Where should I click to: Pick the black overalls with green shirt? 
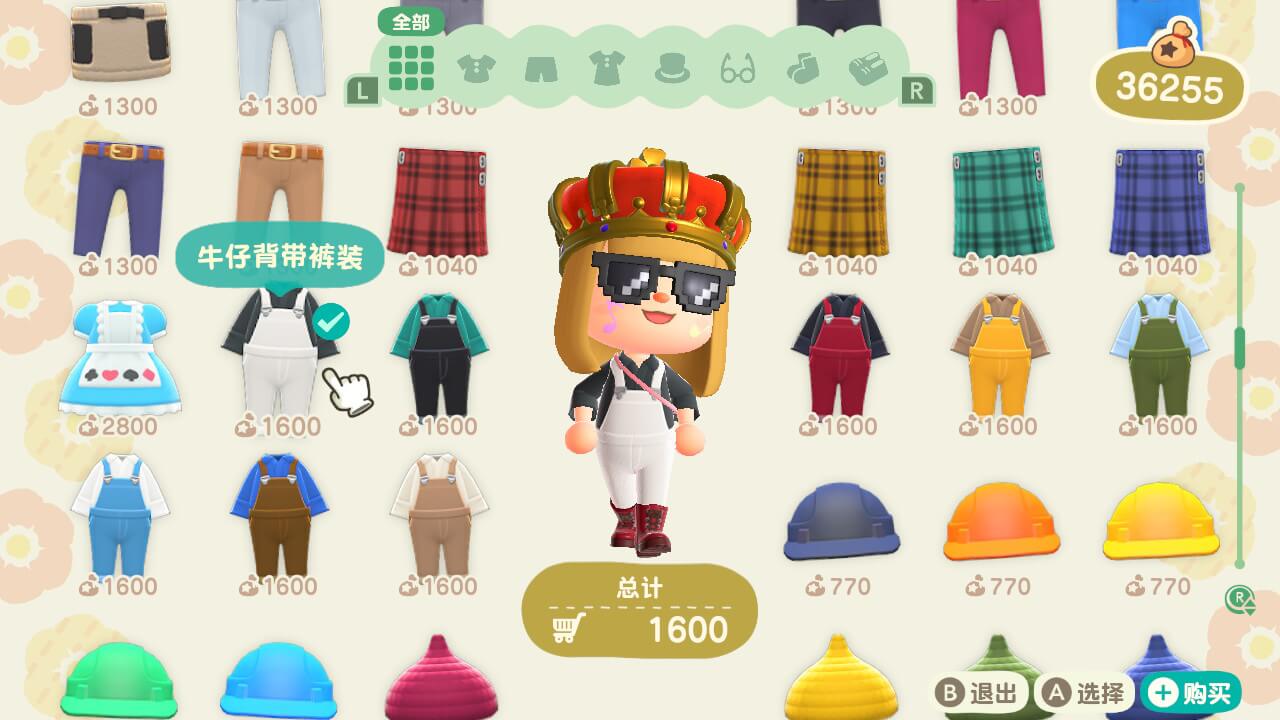[x=438, y=355]
